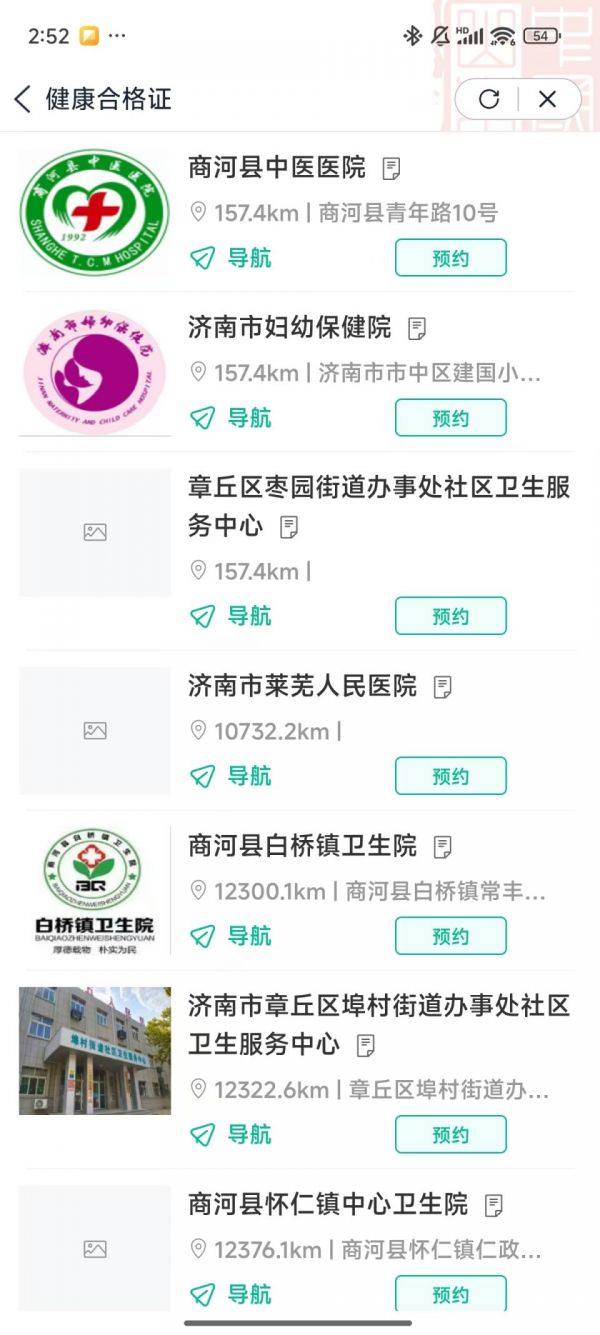Book appointment at 商河县中医医院

(x=450, y=258)
